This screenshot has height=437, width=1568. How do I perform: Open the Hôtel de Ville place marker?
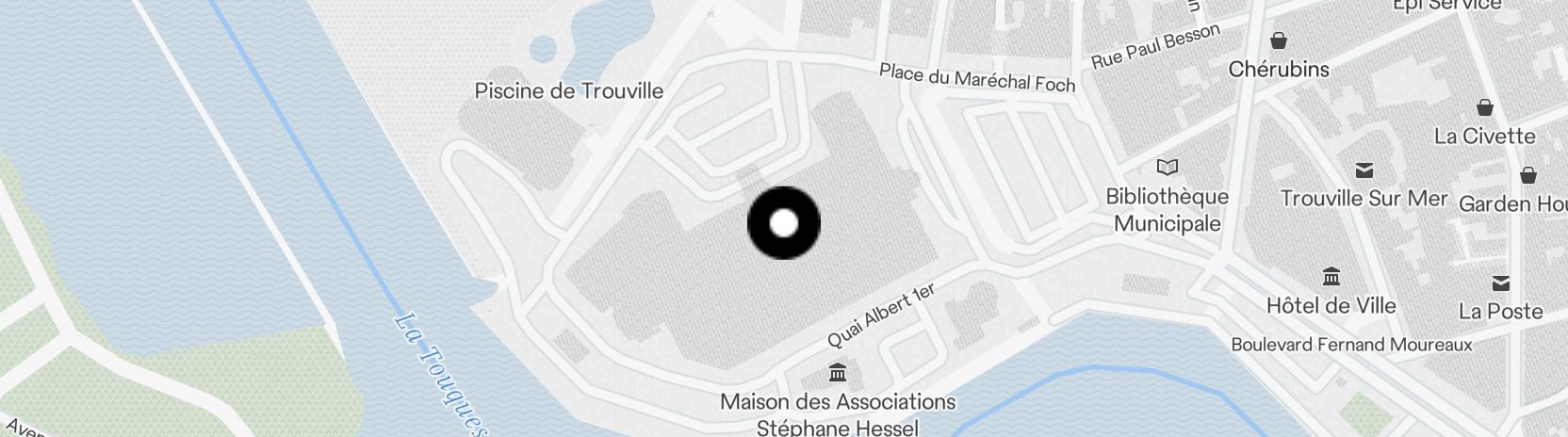tap(1331, 277)
